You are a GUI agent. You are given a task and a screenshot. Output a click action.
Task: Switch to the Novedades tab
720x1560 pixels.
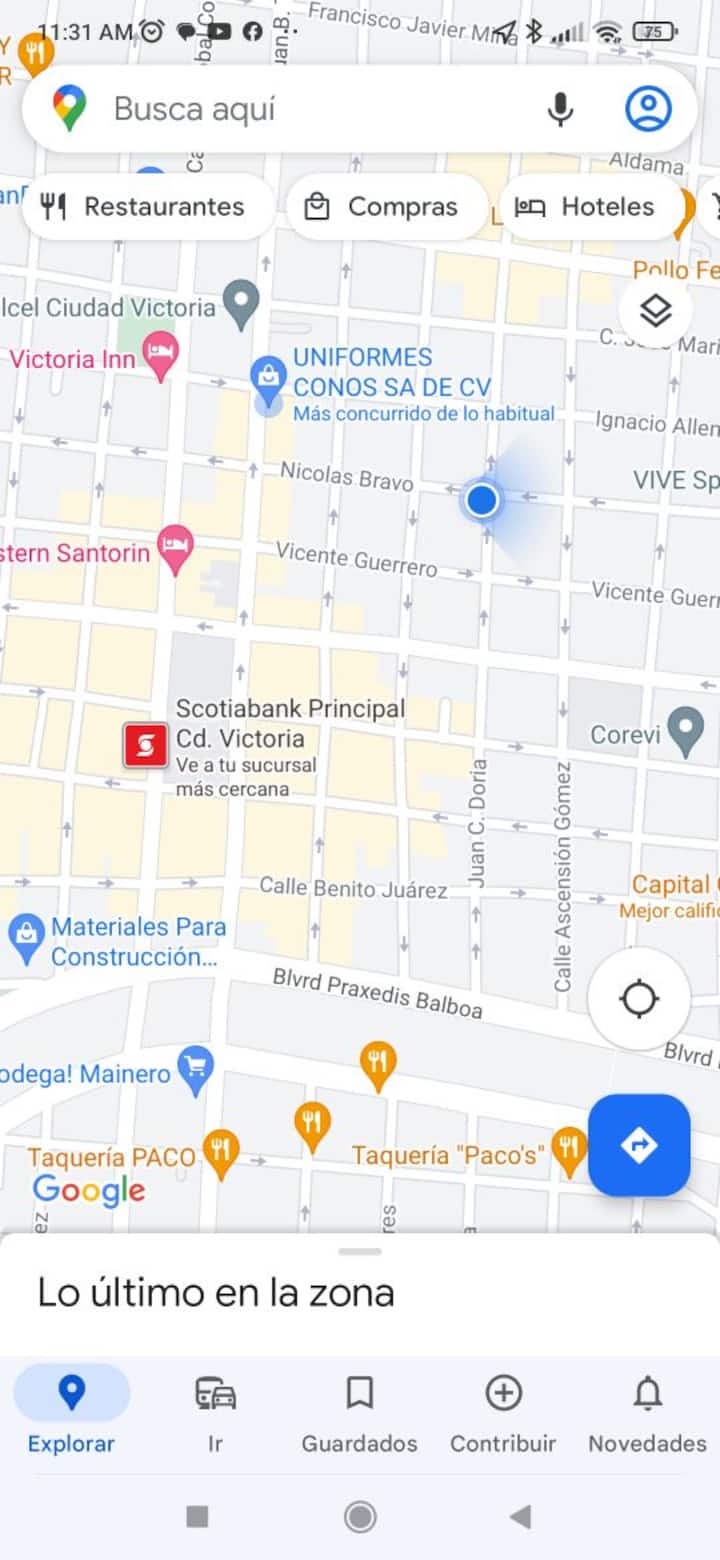point(647,1410)
